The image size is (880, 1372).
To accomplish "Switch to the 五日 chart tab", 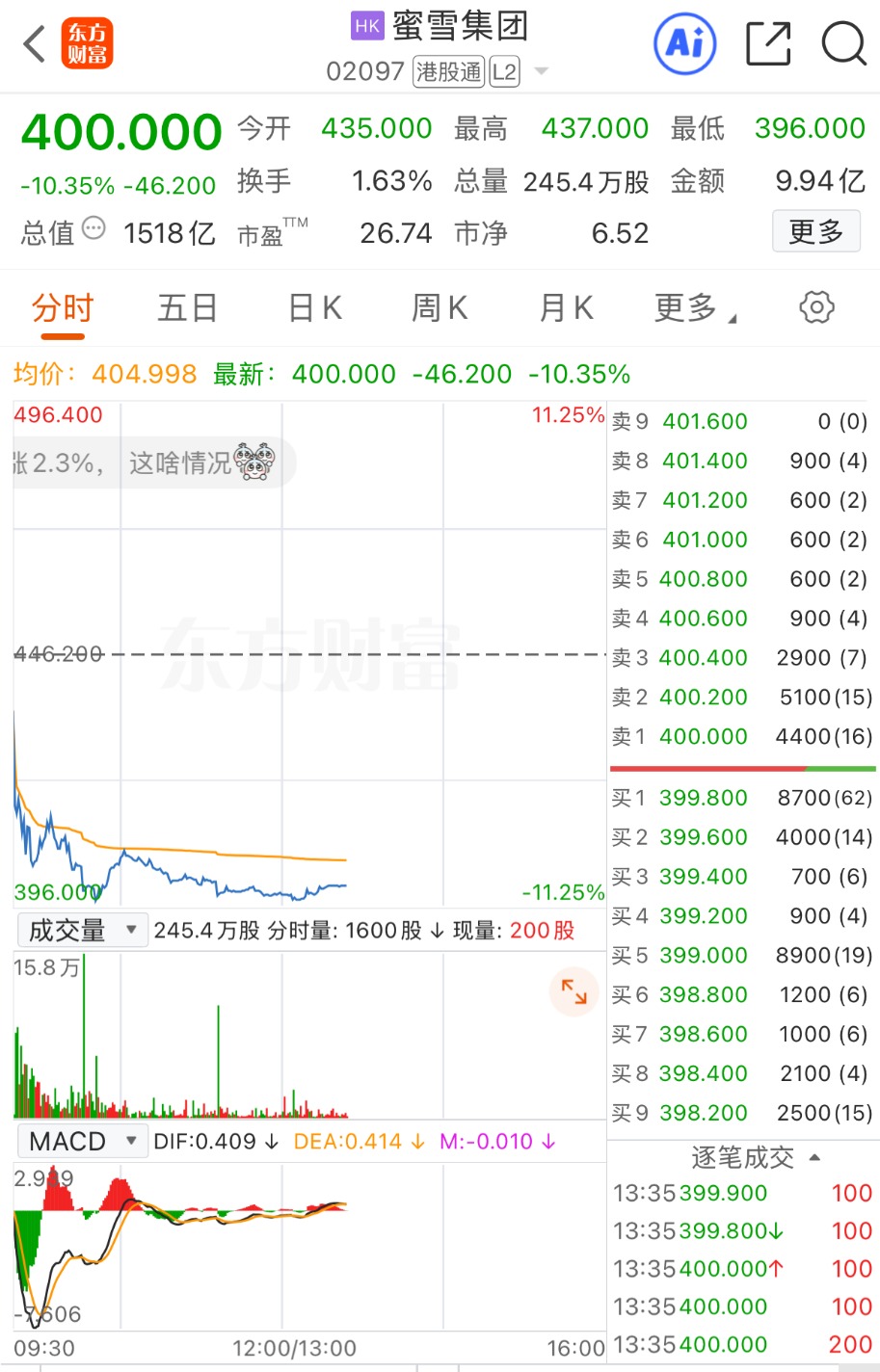I will coord(187,308).
